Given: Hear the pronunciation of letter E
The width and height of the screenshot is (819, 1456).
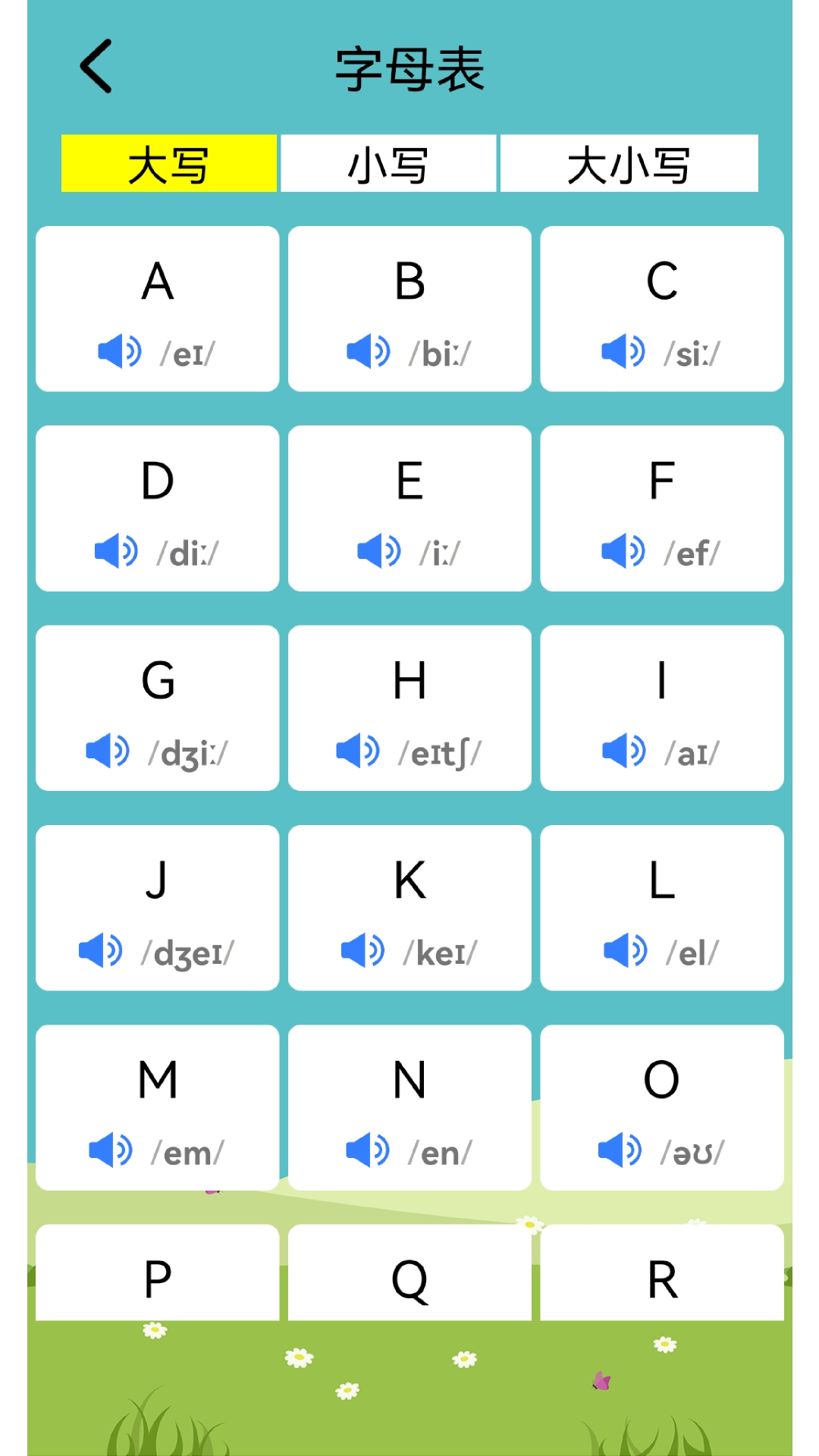Looking at the screenshot, I should point(378,551).
